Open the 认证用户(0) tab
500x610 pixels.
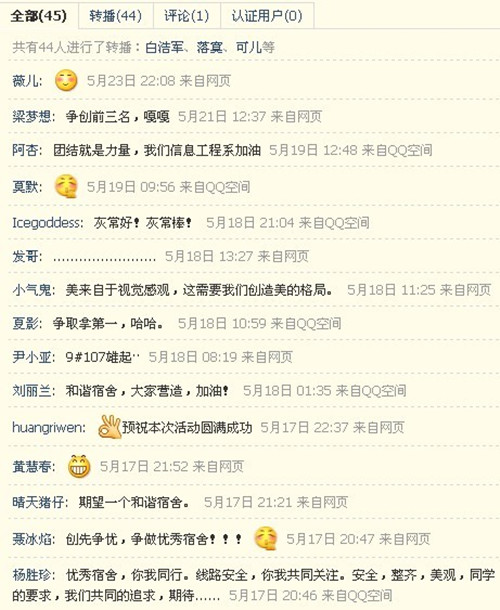pos(267,16)
